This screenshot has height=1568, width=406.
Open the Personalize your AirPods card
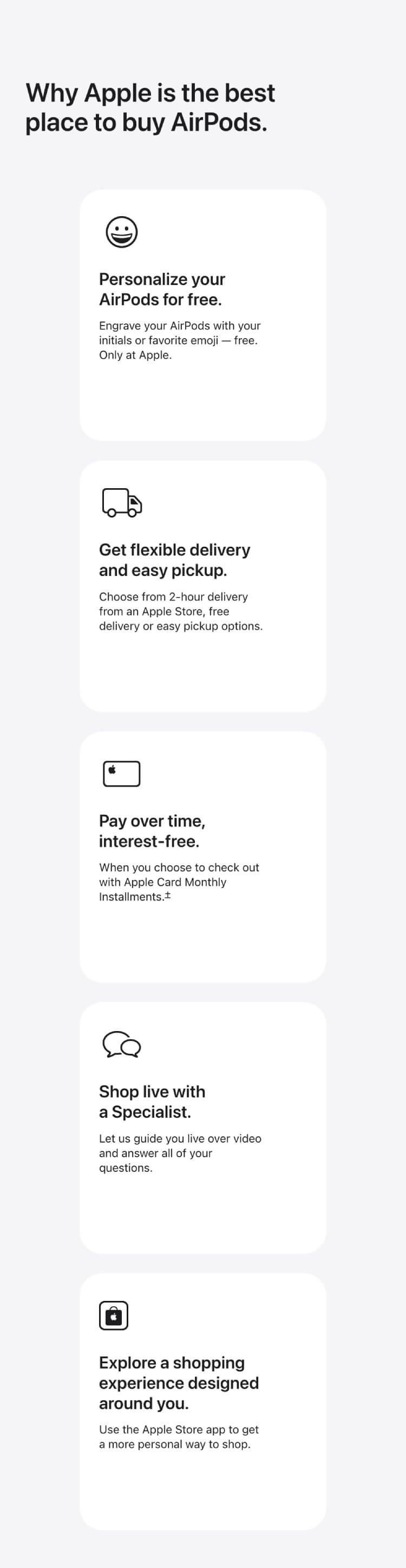pos(202,315)
